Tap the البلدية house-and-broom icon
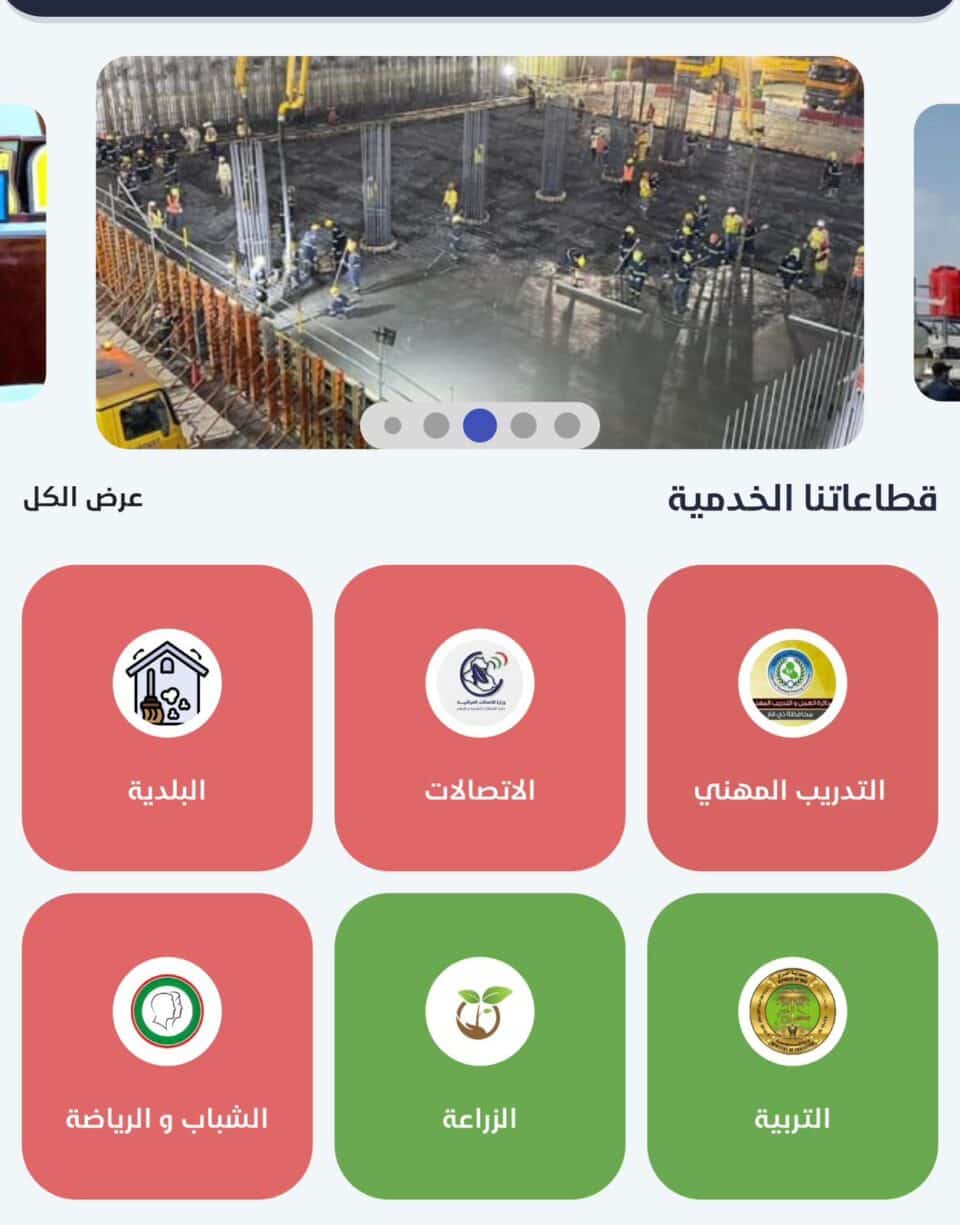960x1225 pixels. 166,681
